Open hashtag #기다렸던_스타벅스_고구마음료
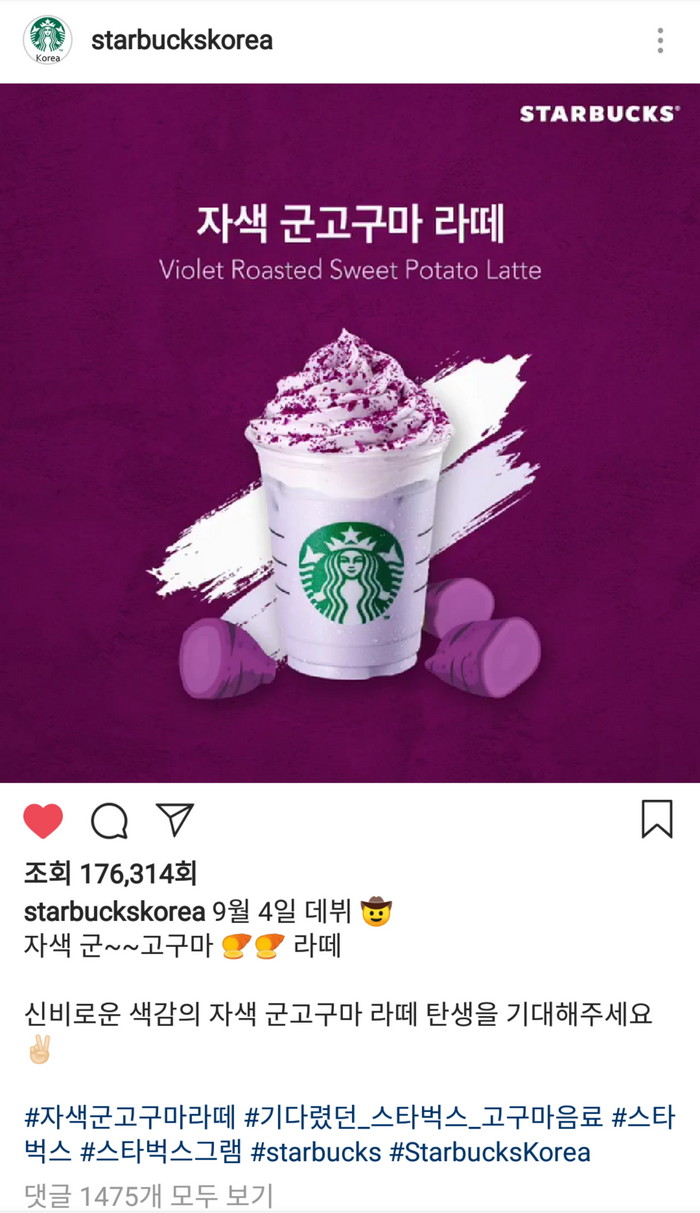The image size is (700, 1213). tap(422, 1113)
